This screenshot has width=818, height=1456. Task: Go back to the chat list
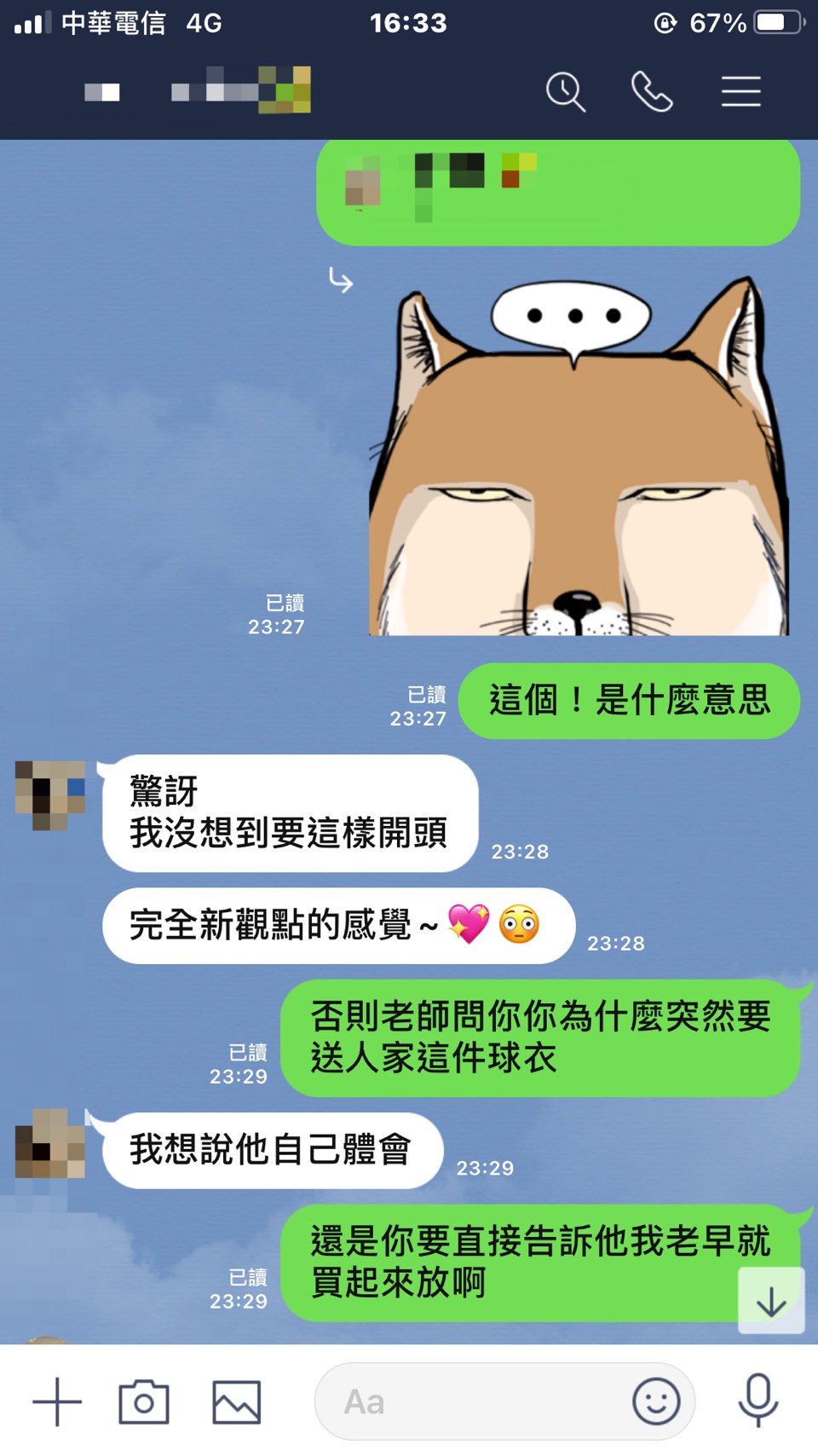(x=101, y=92)
